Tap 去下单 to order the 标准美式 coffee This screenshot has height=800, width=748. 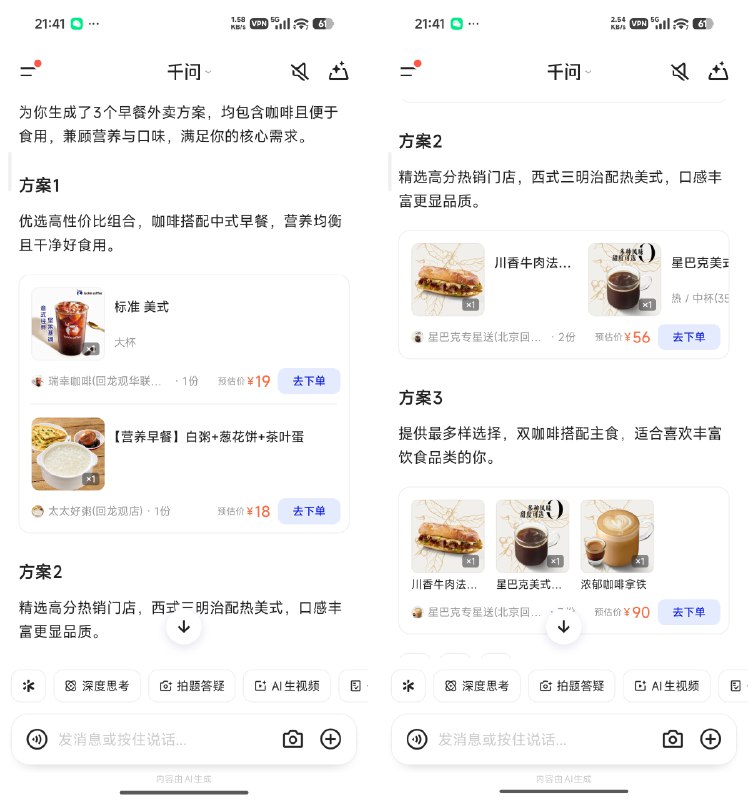pyautogui.click(x=308, y=381)
